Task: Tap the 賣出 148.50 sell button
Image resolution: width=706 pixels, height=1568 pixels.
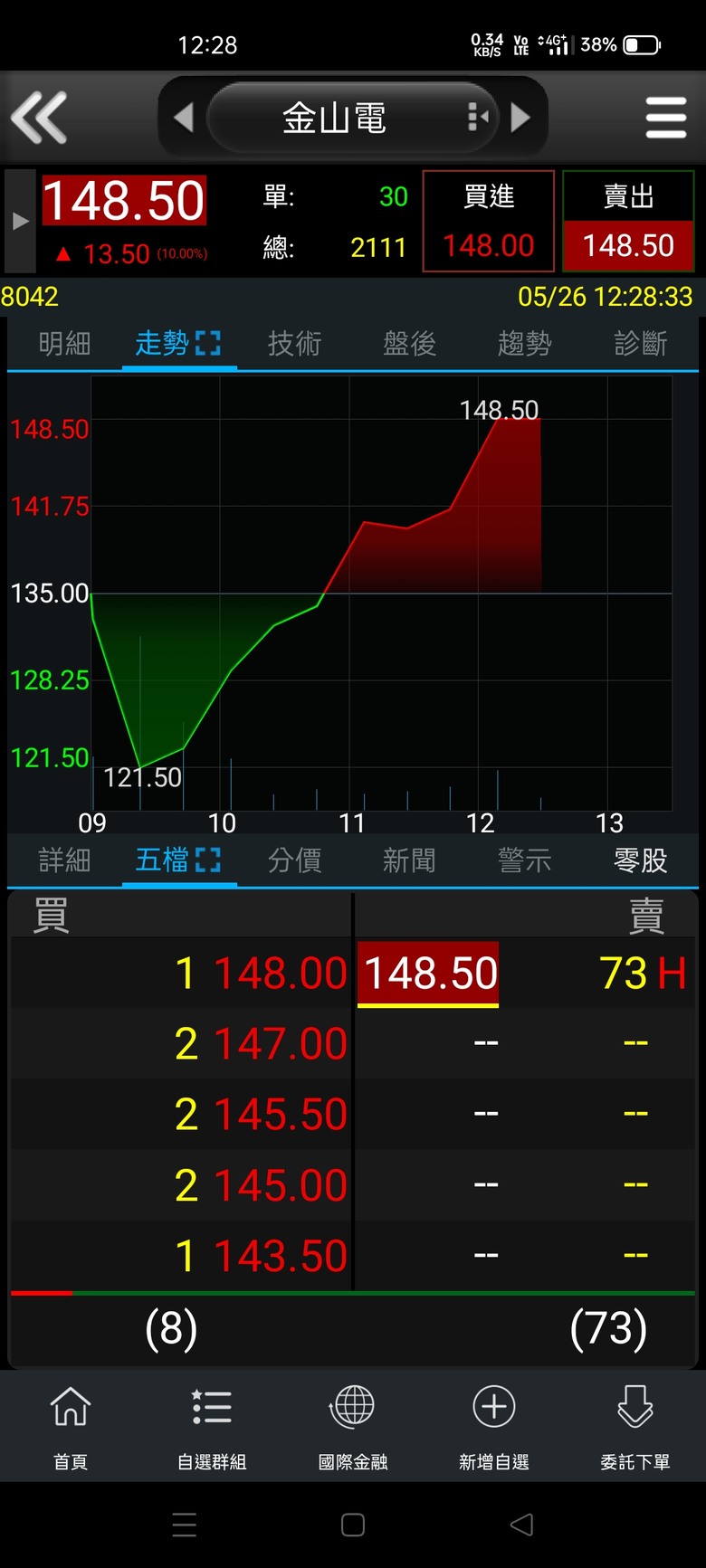Action: pos(628,221)
